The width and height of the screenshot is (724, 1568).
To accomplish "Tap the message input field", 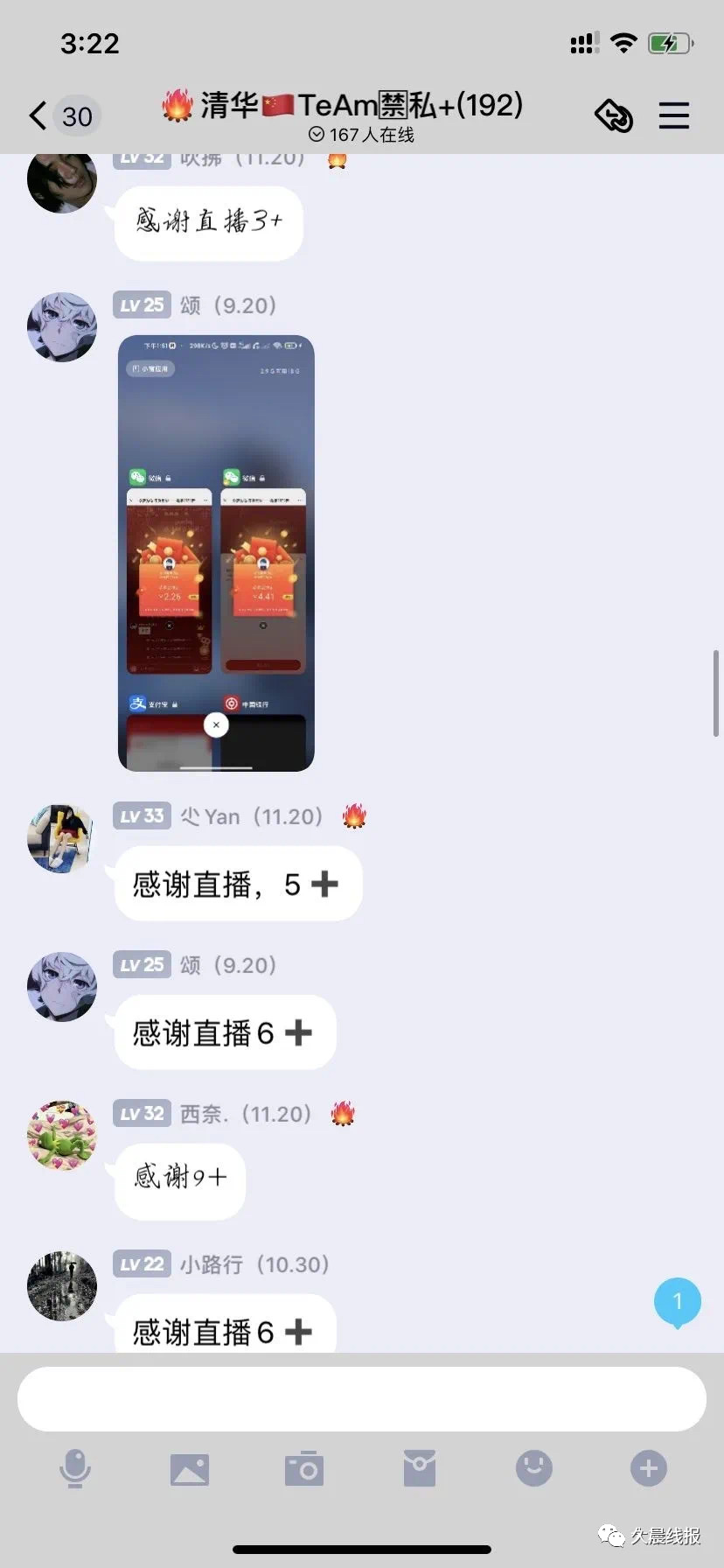I will pyautogui.click(x=362, y=1399).
